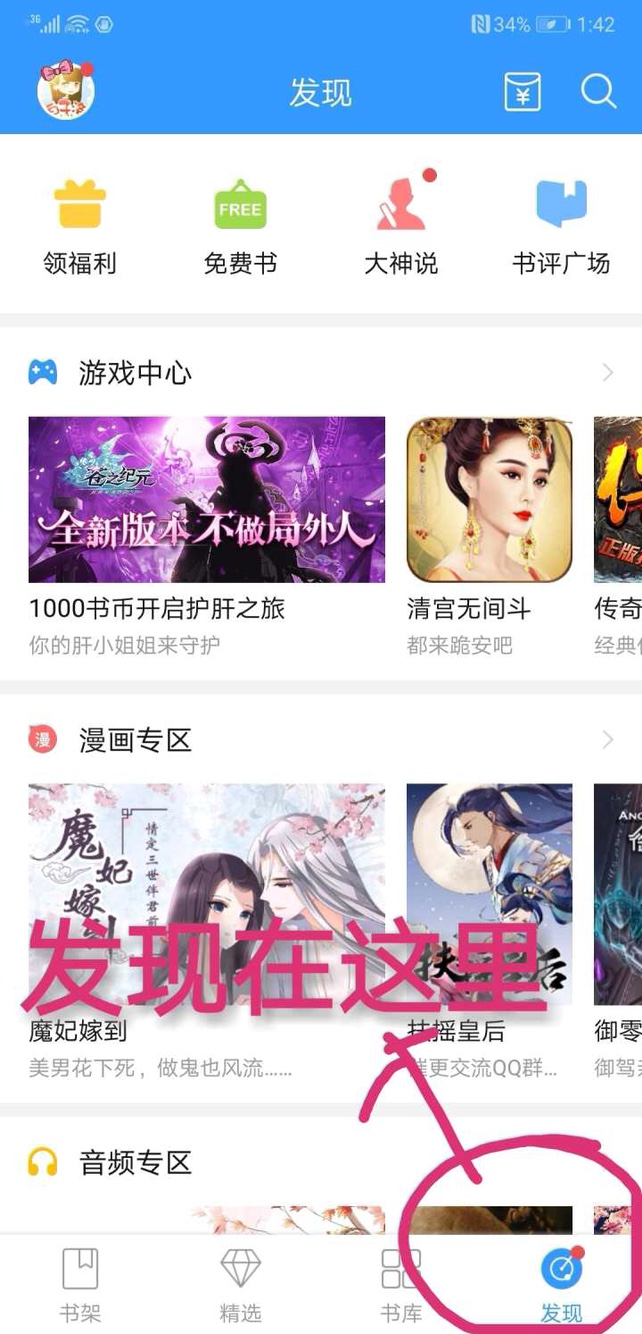Image resolution: width=642 pixels, height=1334 pixels.
Task: Switch to the 精选 tab
Action: click(x=240, y=1283)
